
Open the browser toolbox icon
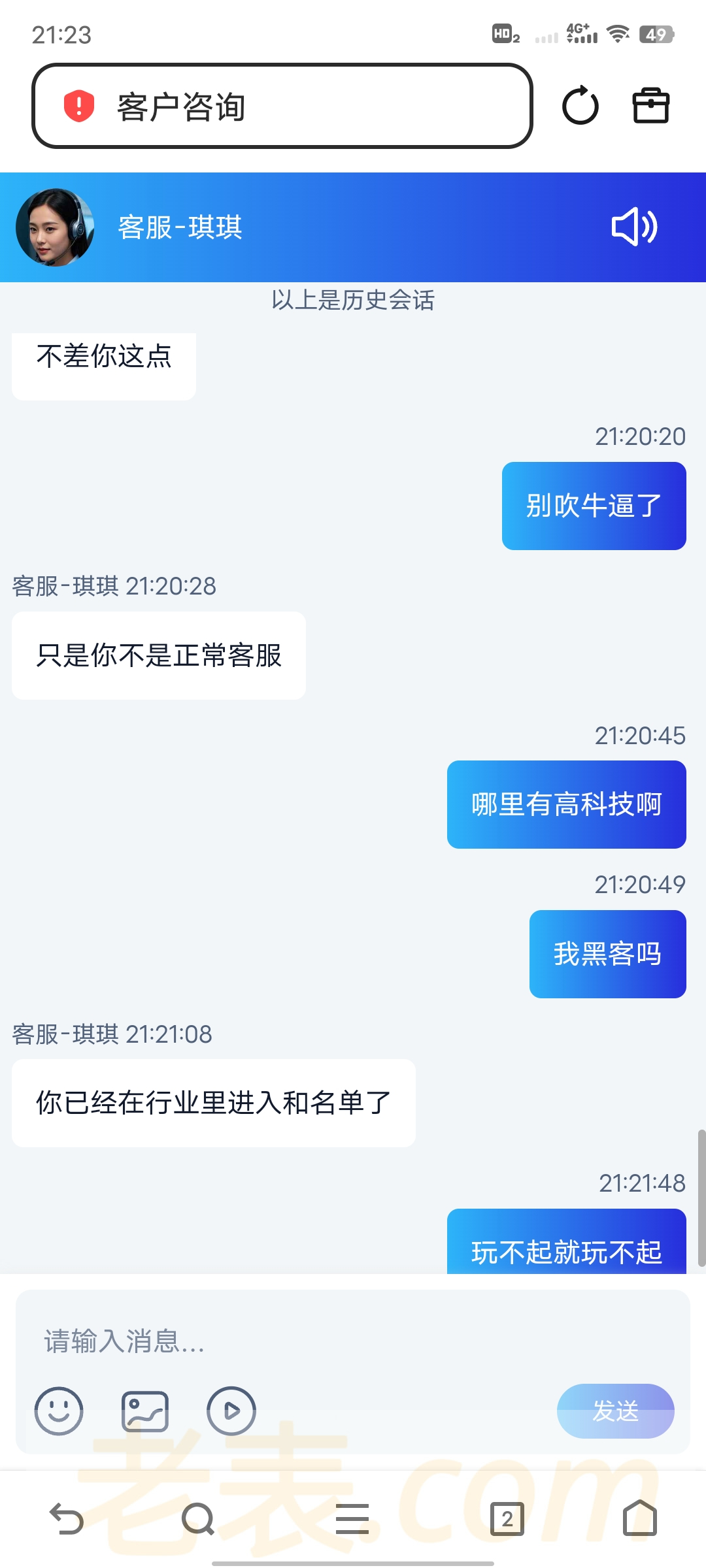coord(651,106)
